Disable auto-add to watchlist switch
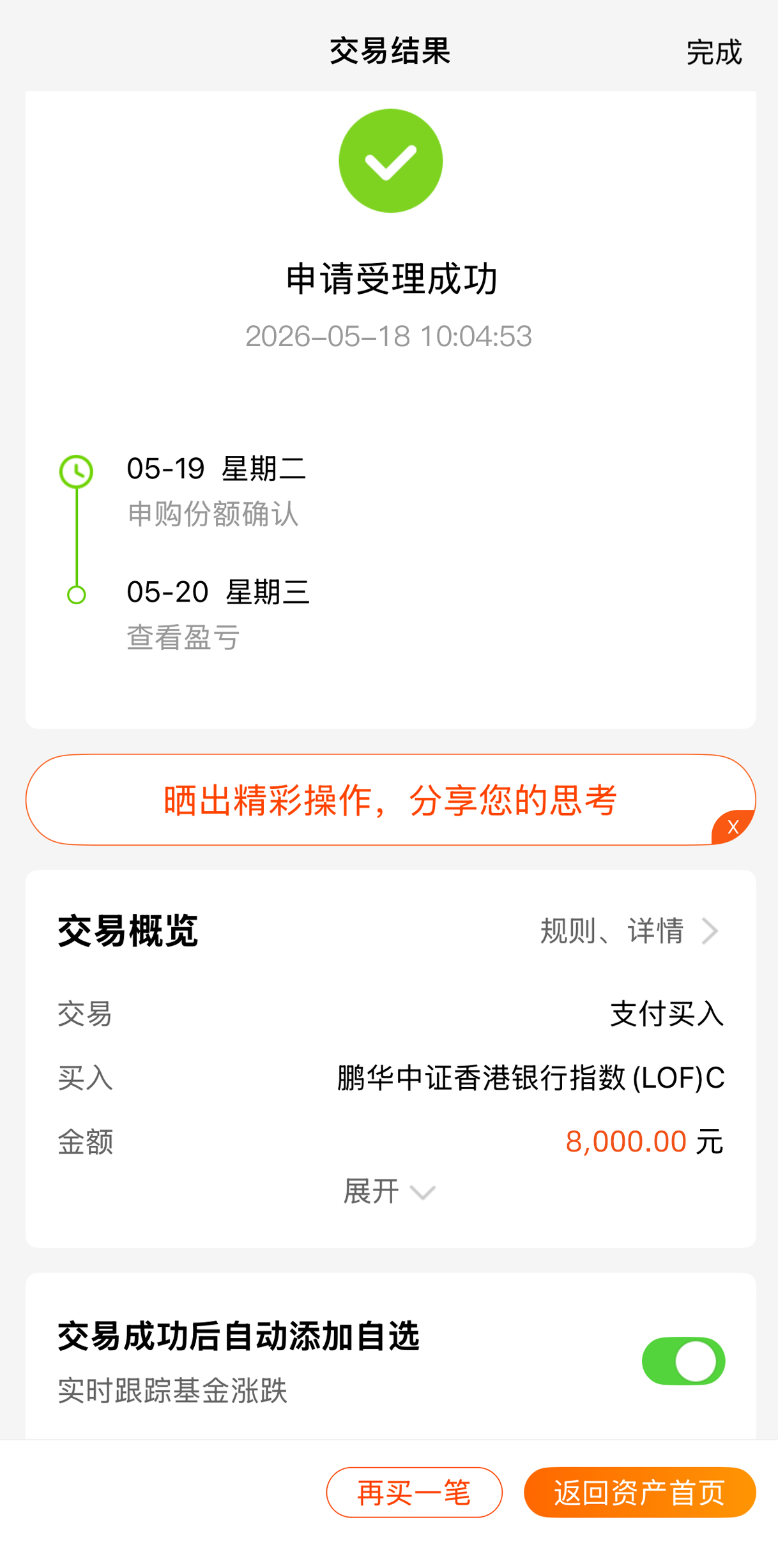Viewport: 778px width, 1568px height. 683,1361
